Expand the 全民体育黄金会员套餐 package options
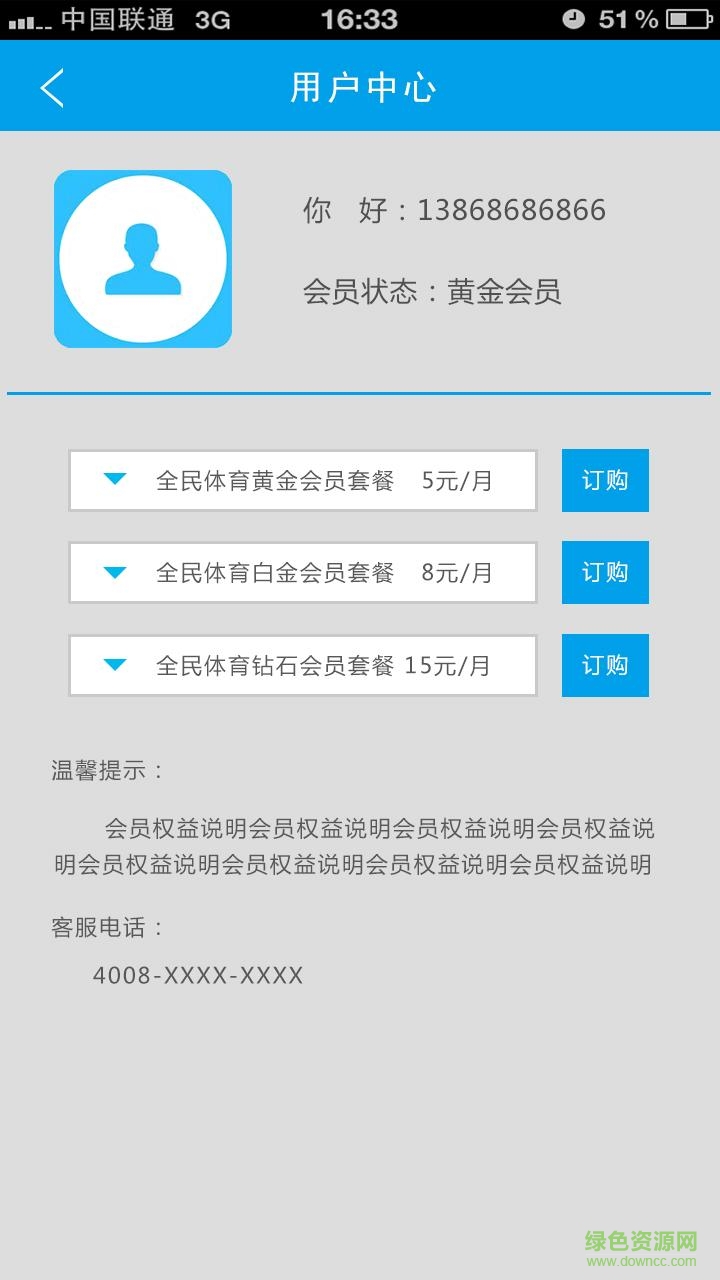 coord(113,480)
